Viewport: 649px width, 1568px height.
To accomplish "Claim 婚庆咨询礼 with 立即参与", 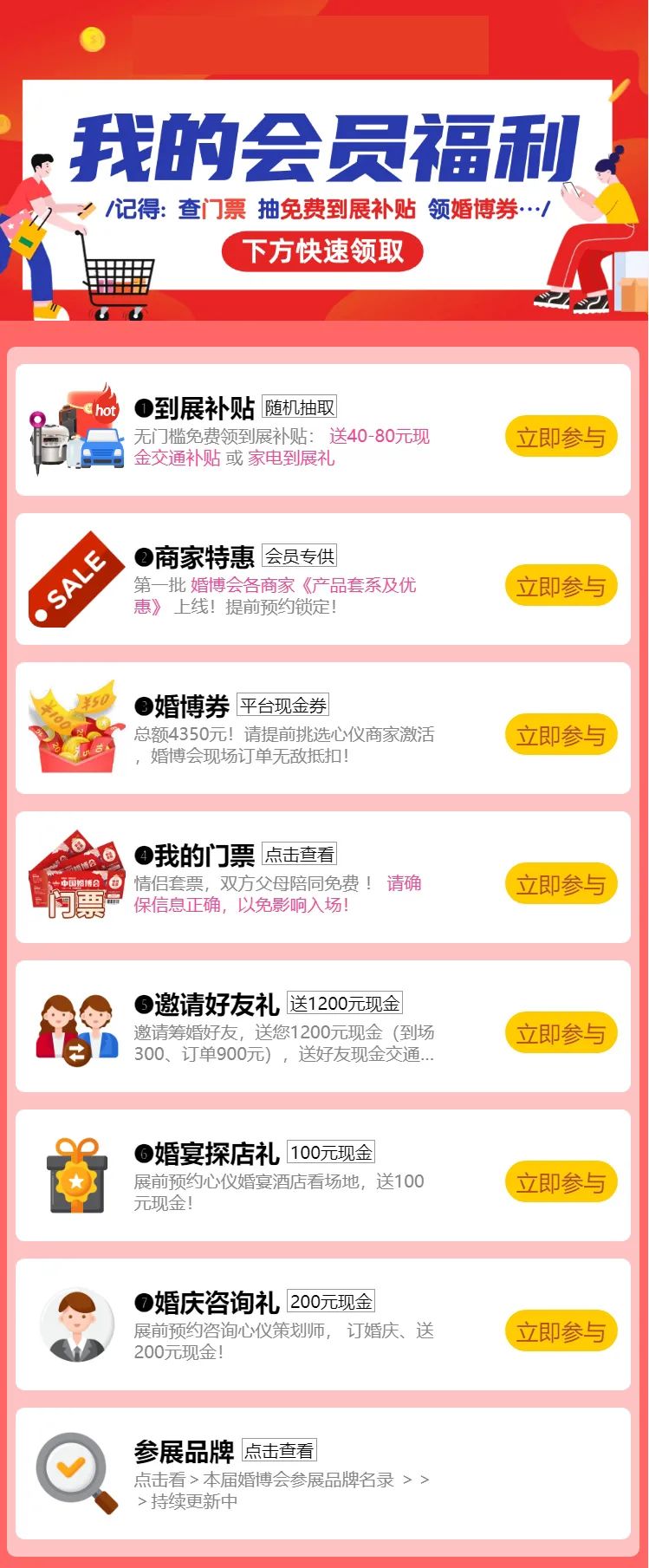I will [561, 1331].
